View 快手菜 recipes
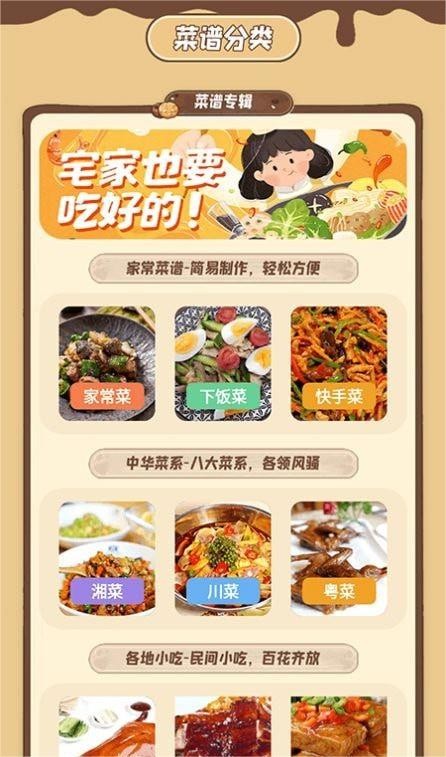The image size is (446, 757). tap(339, 364)
